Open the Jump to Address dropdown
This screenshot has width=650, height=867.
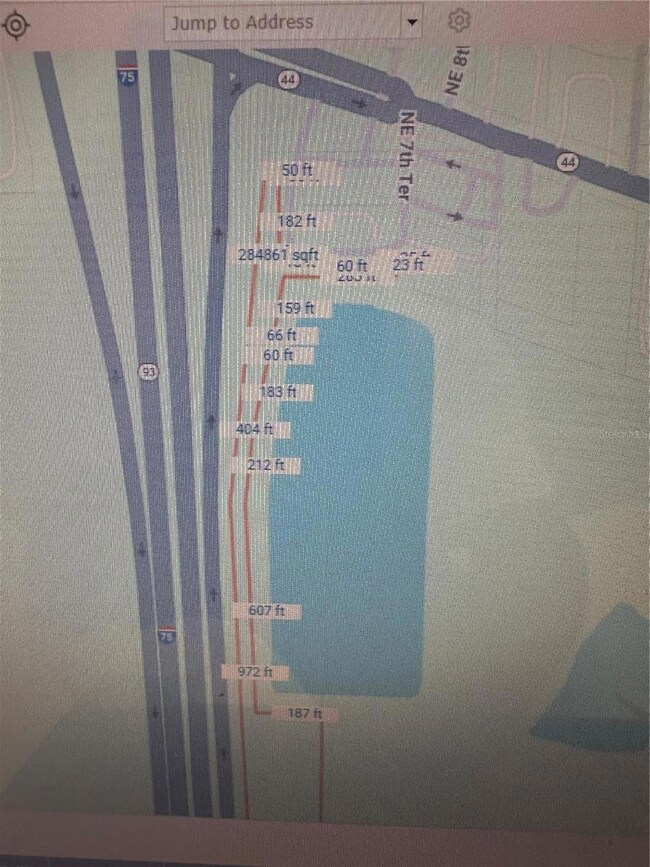411,21
